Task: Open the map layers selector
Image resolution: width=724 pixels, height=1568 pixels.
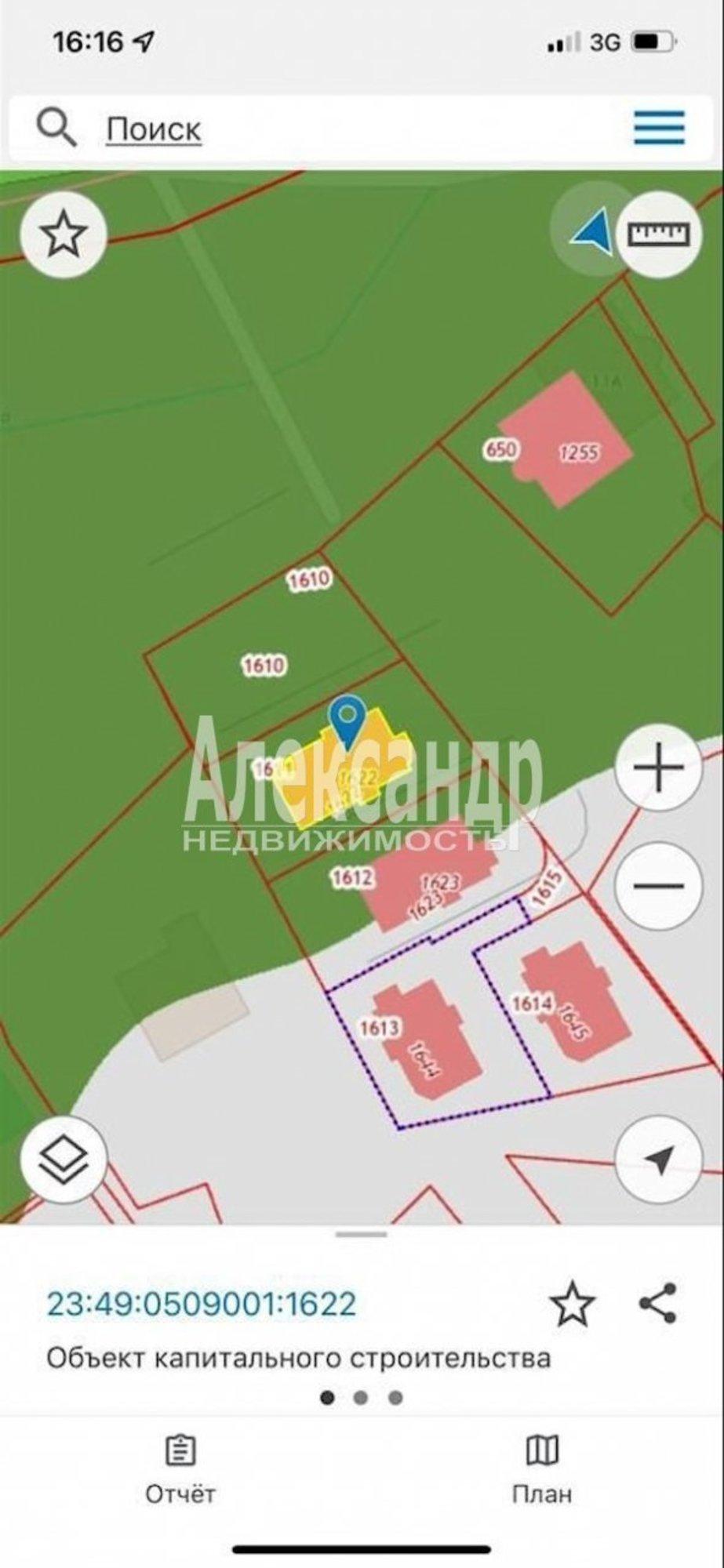Action: (x=64, y=1159)
